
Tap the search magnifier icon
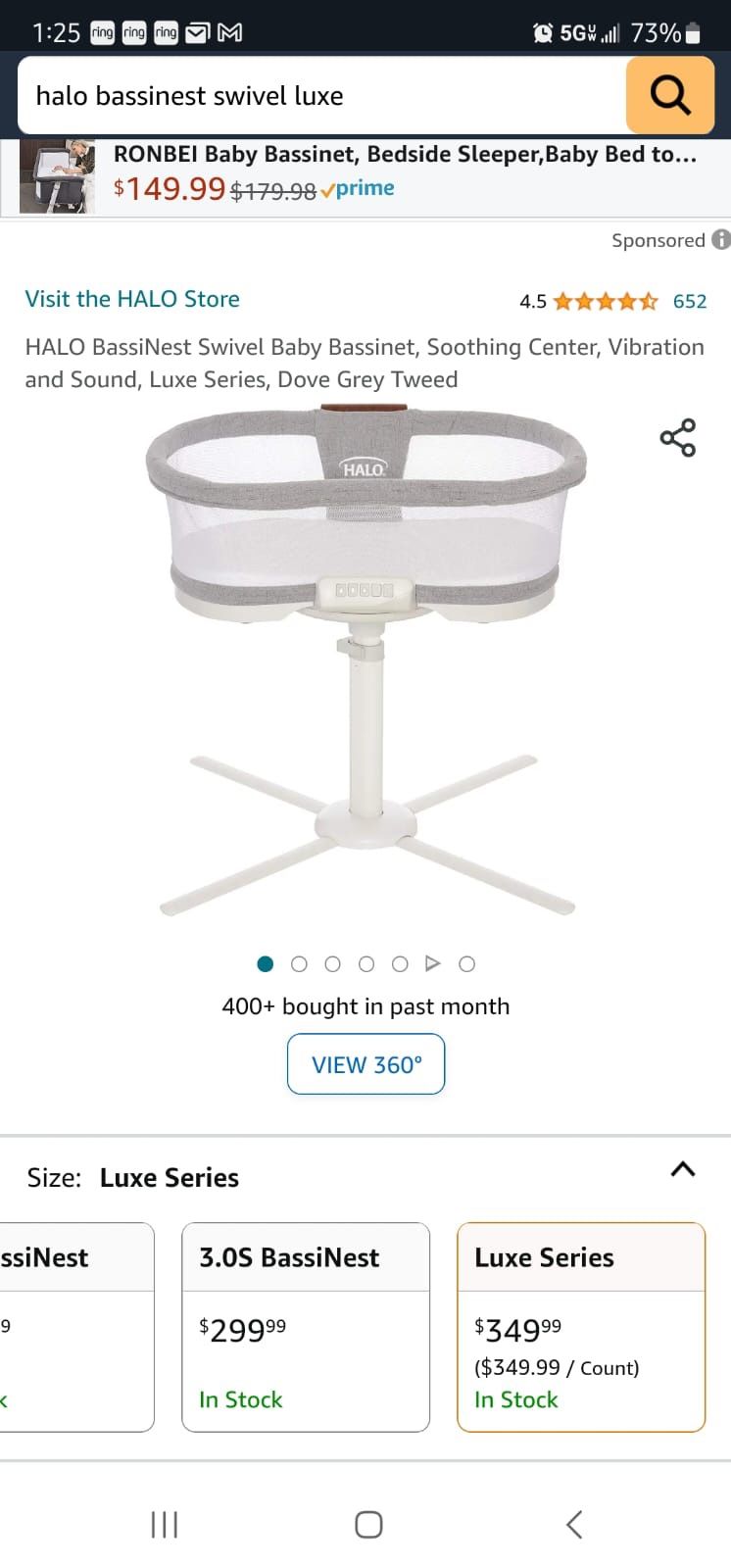tap(669, 94)
